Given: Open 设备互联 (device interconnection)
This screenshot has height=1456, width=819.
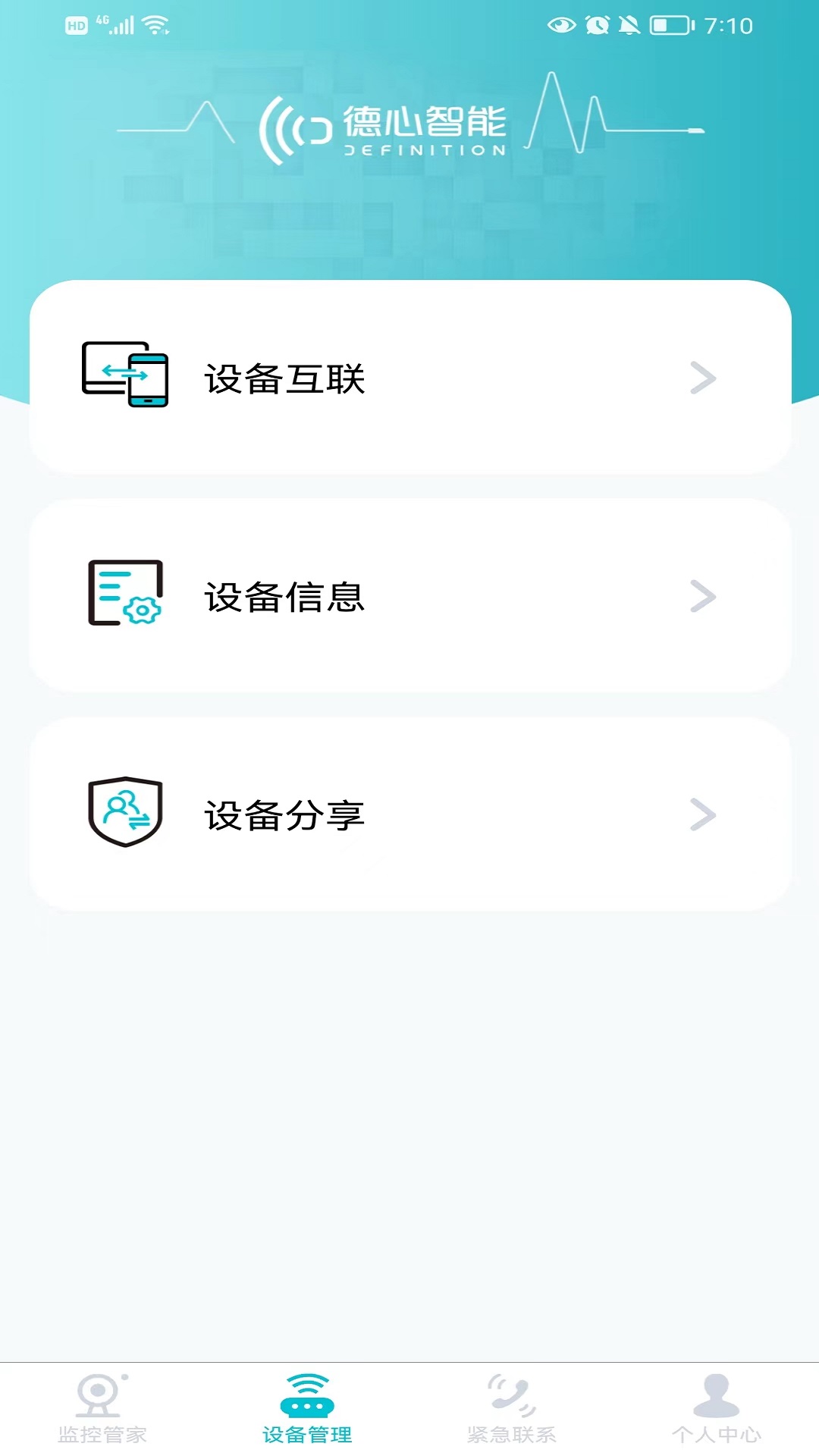Looking at the screenshot, I should [x=409, y=378].
